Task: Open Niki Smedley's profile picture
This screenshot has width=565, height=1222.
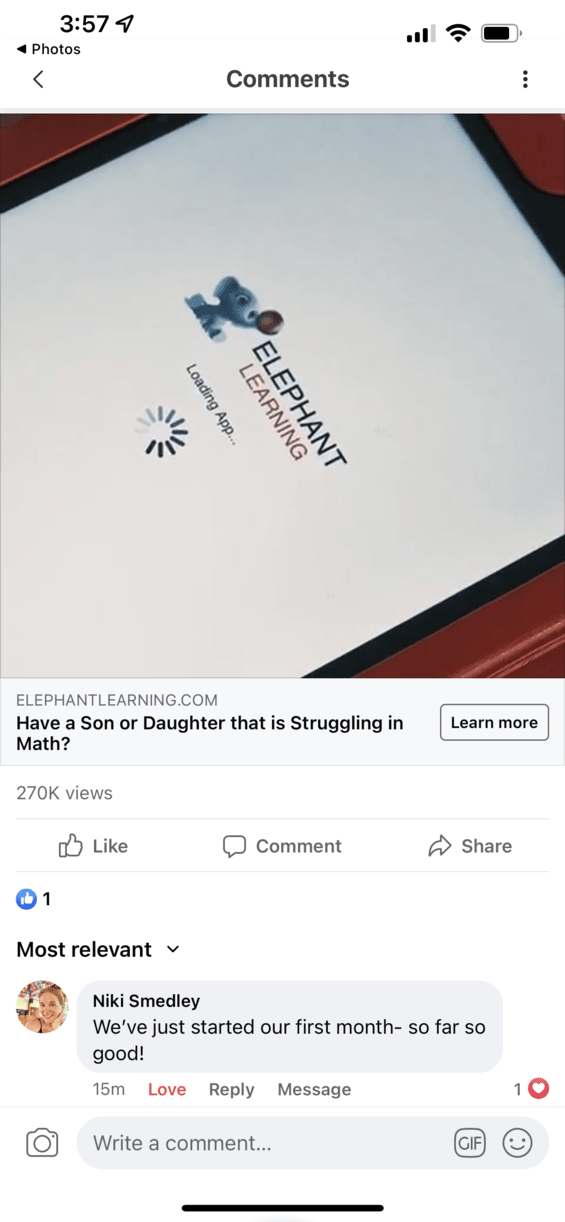Action: pos(42,1006)
